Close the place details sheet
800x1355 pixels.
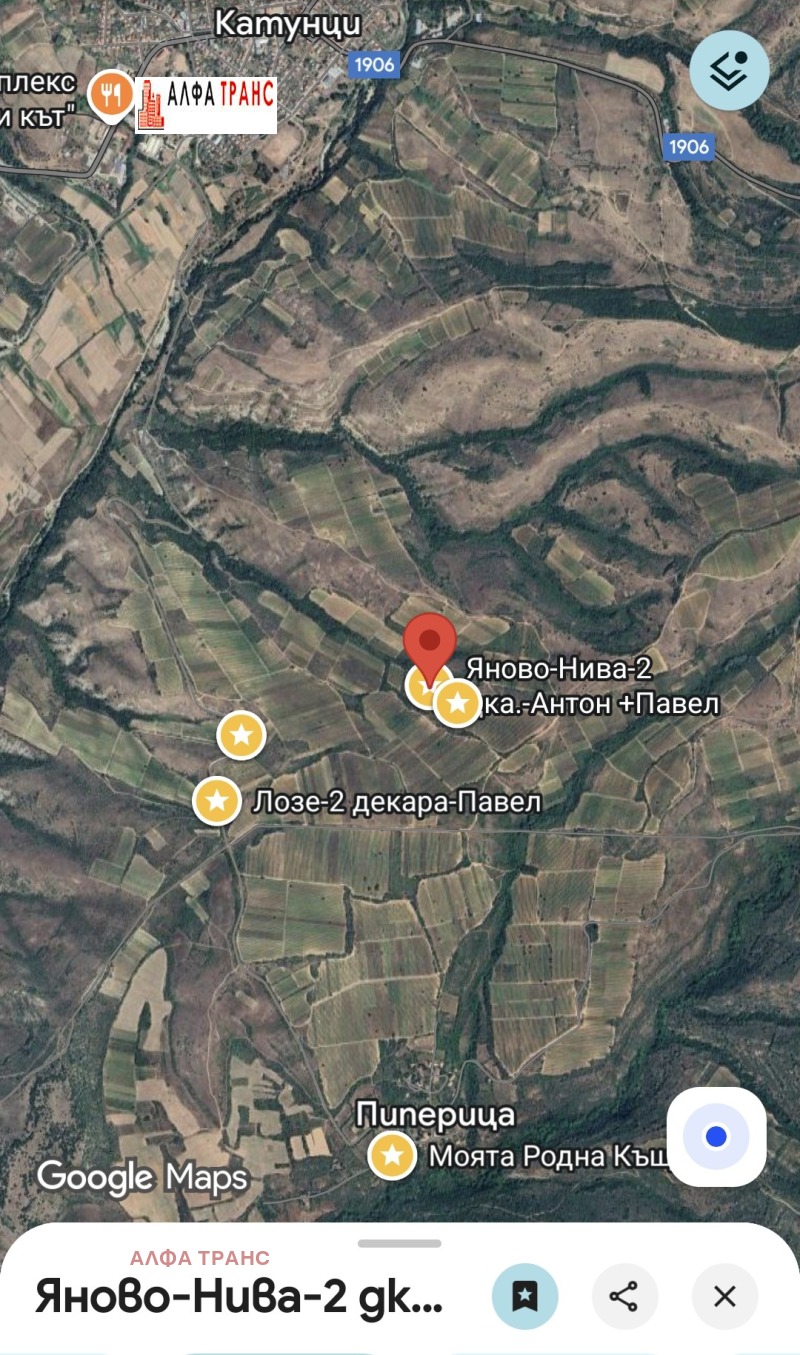coord(725,1297)
